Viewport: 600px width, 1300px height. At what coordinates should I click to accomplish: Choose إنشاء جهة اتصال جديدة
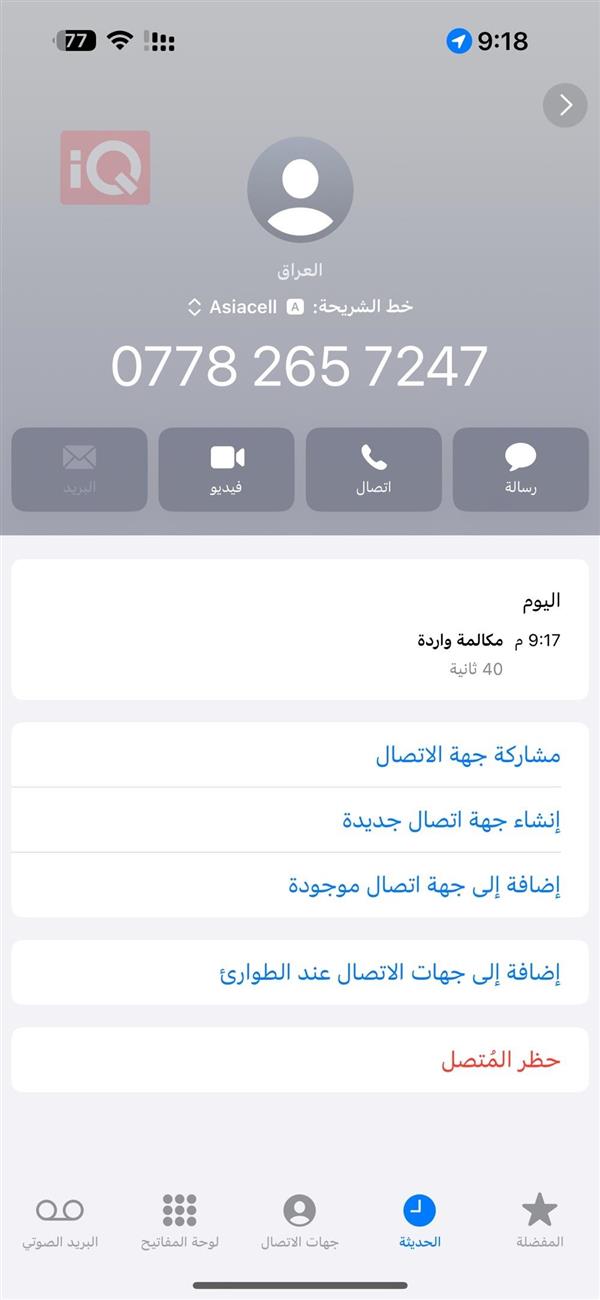pyautogui.click(x=451, y=820)
